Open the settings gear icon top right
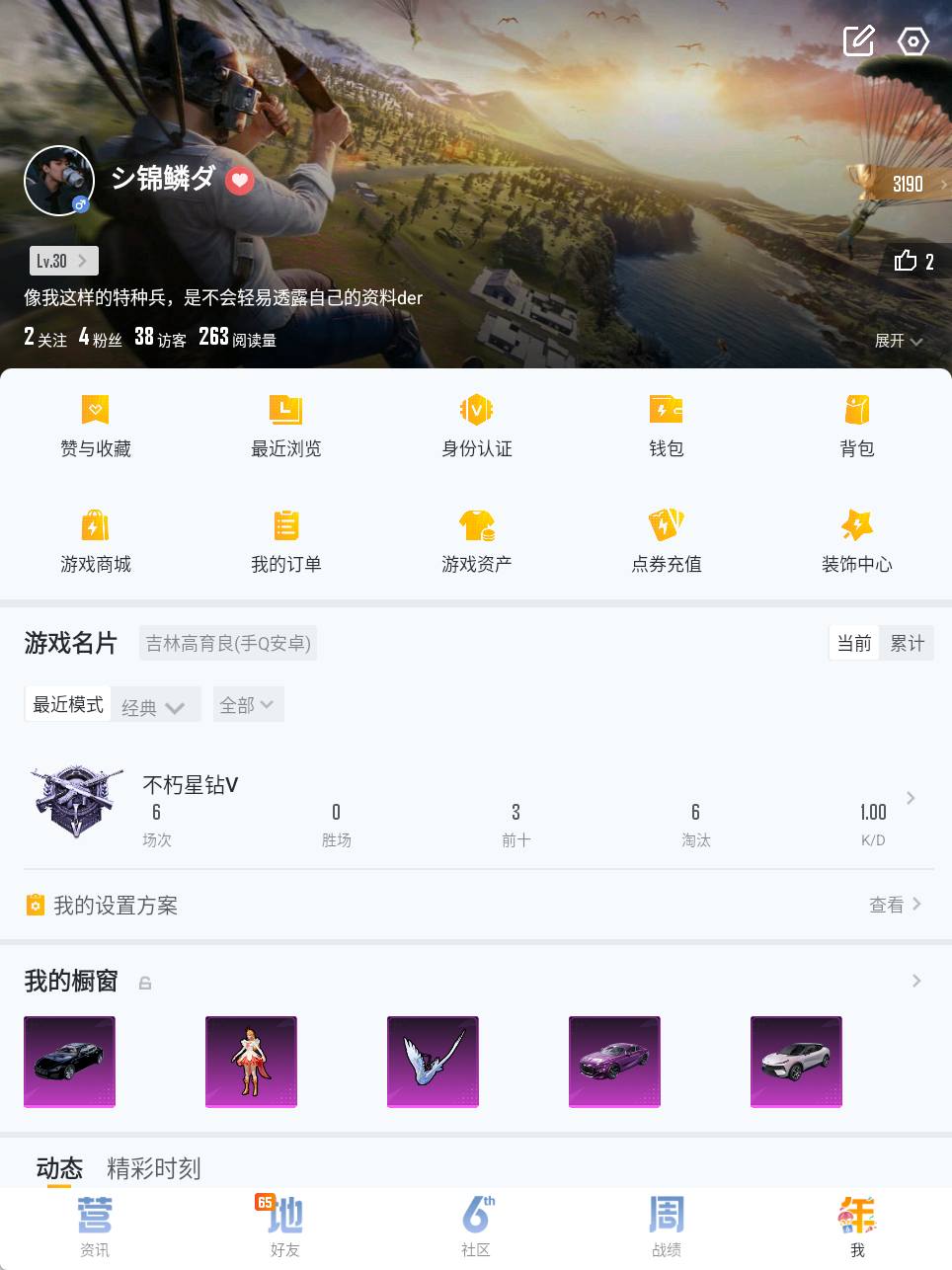 (x=912, y=41)
